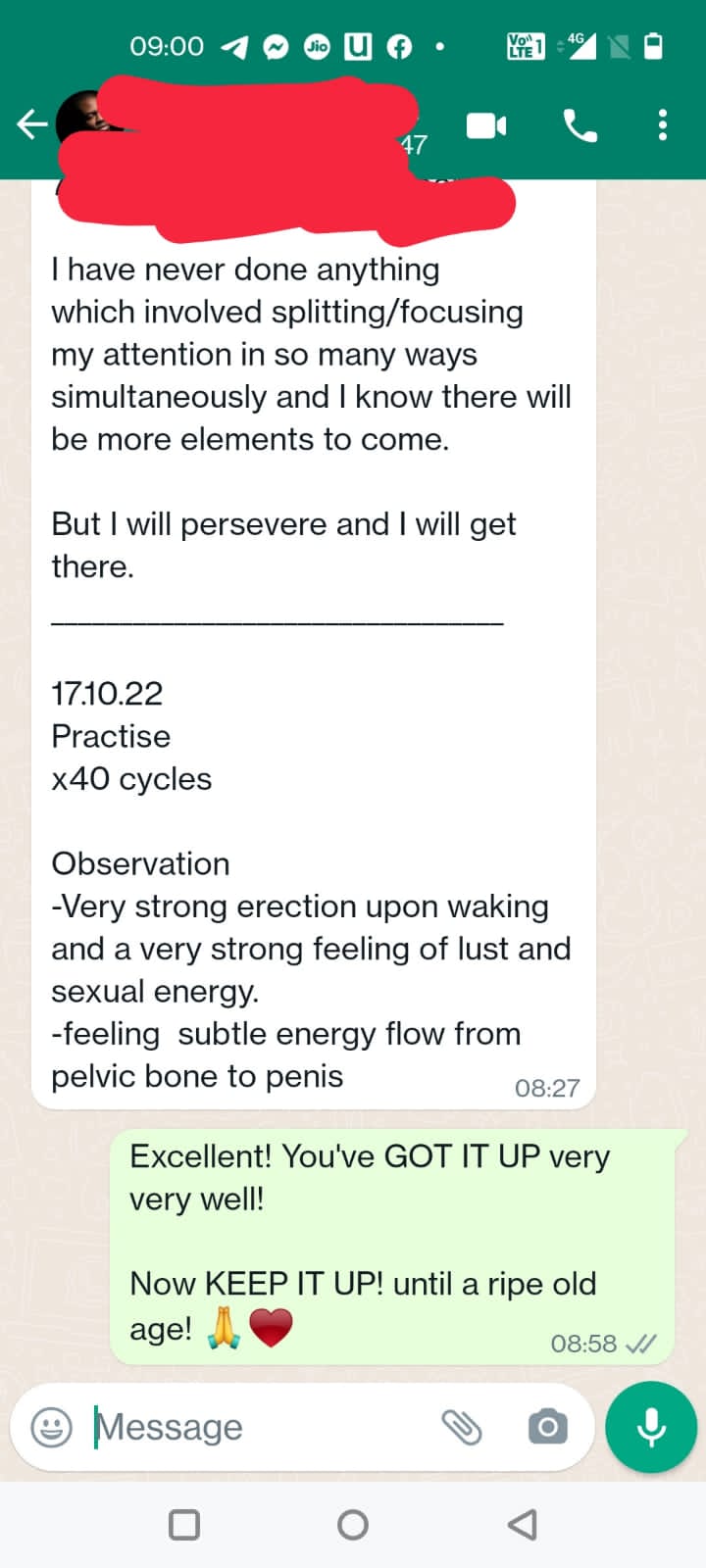Tap the microphone voice message button

[x=651, y=1427]
